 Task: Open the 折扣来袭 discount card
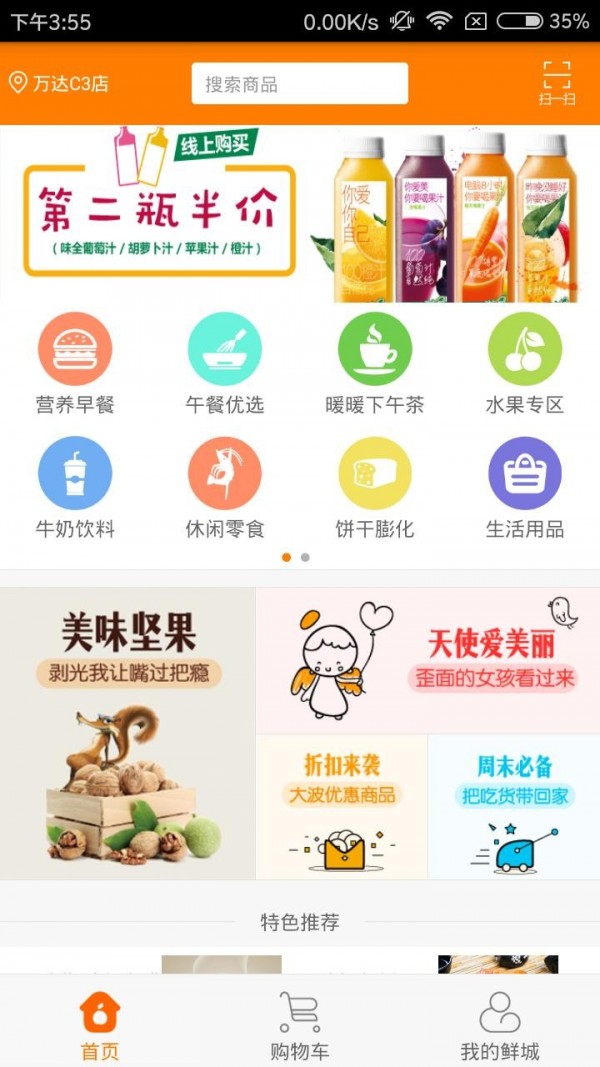click(342, 807)
